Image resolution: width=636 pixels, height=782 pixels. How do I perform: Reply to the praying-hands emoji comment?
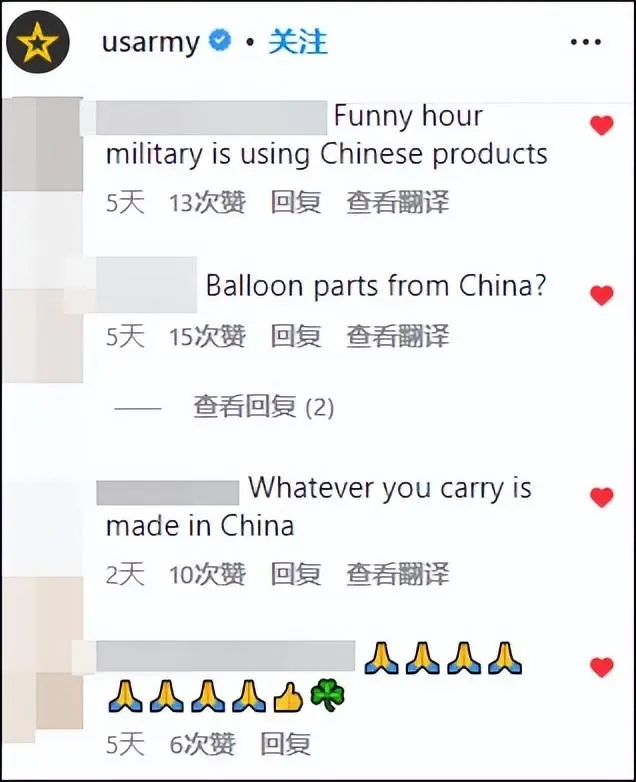click(286, 744)
